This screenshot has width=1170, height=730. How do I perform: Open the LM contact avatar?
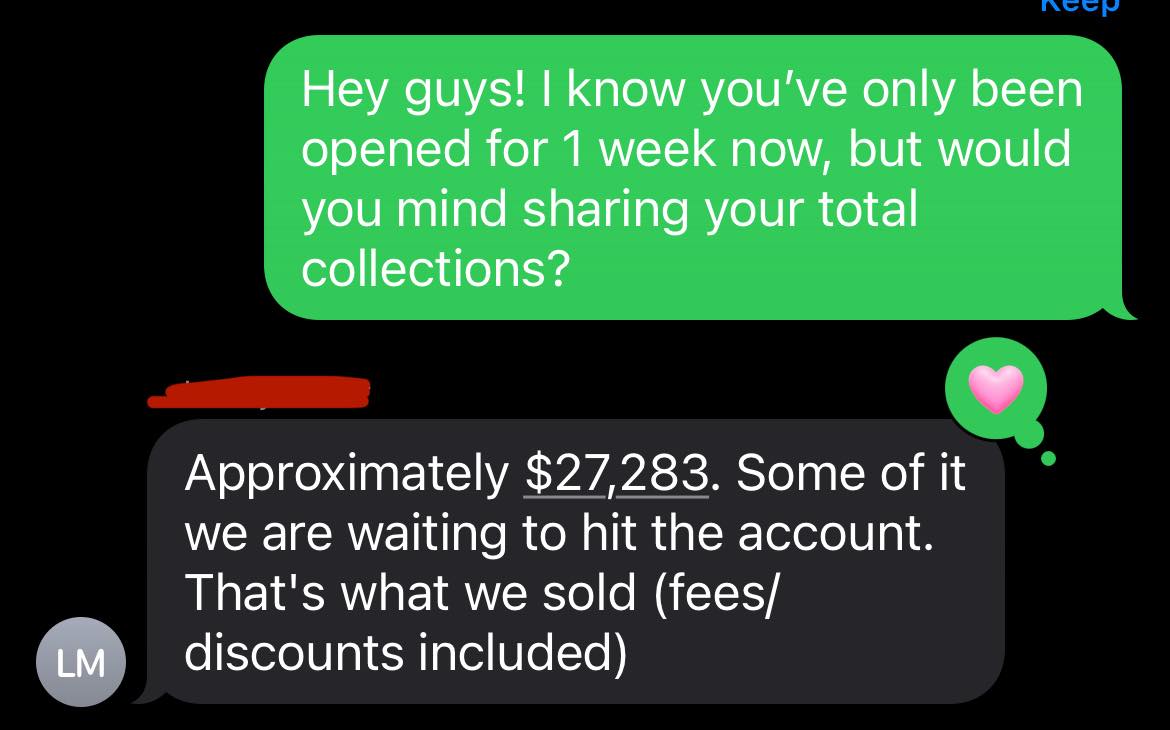81,663
